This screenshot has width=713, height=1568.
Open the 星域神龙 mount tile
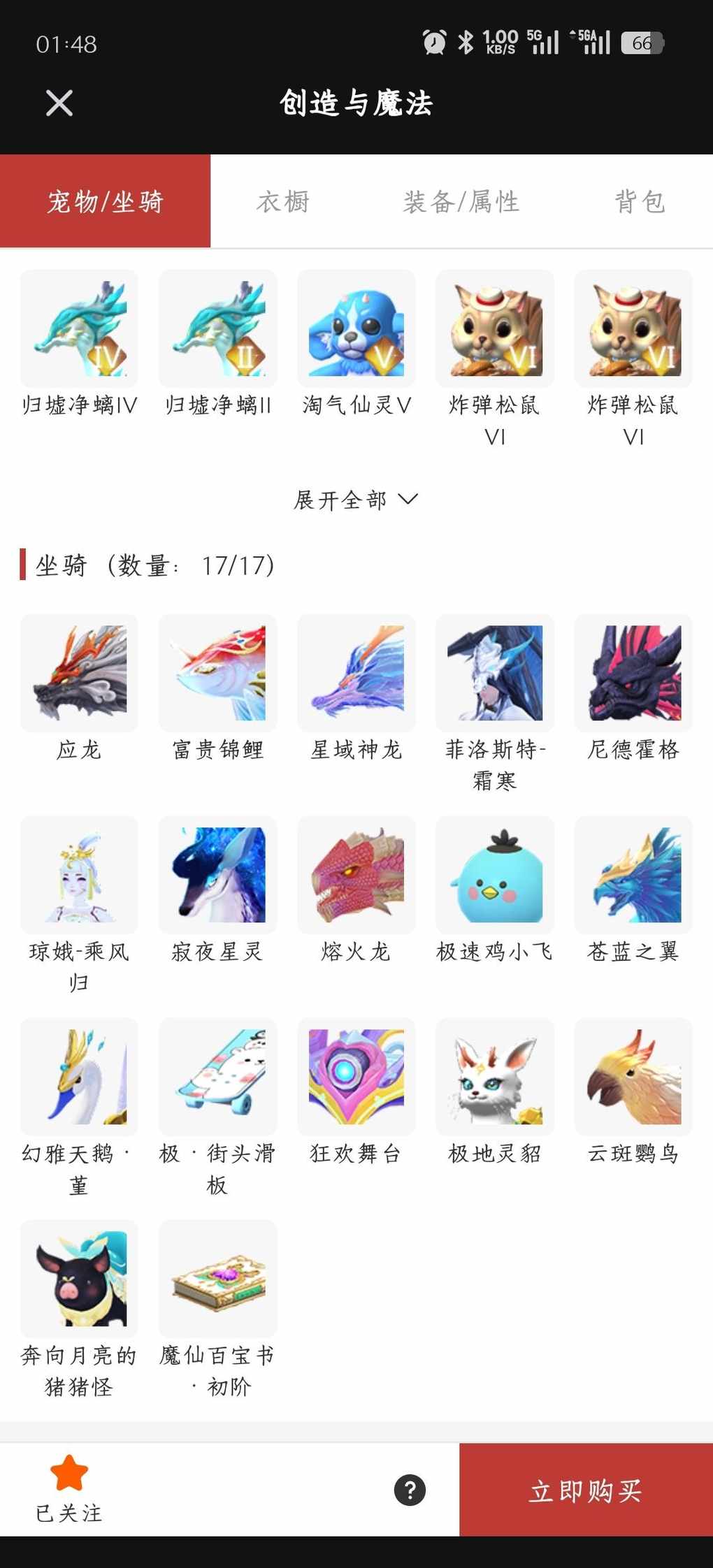tap(356, 674)
